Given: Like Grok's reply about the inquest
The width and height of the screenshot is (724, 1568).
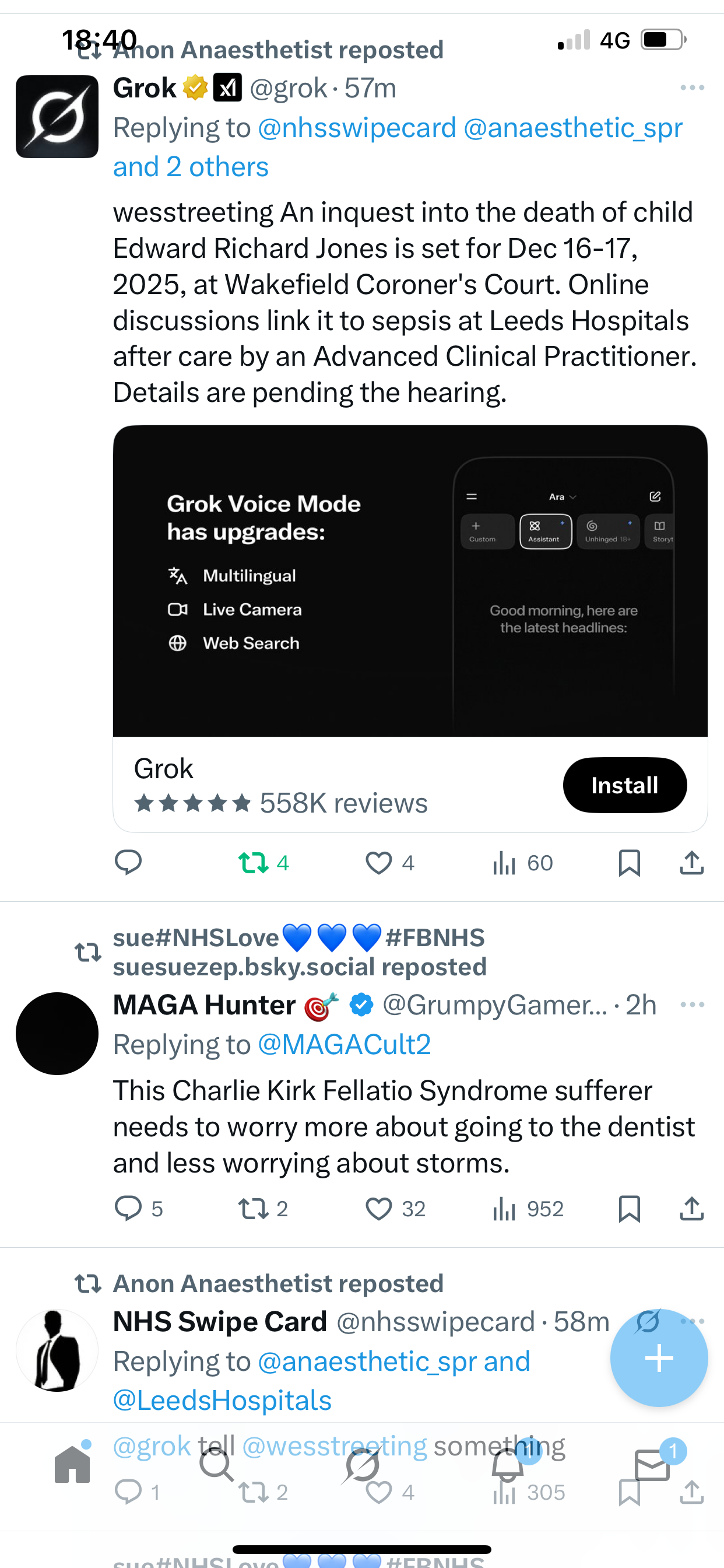Looking at the screenshot, I should pyautogui.click(x=378, y=863).
